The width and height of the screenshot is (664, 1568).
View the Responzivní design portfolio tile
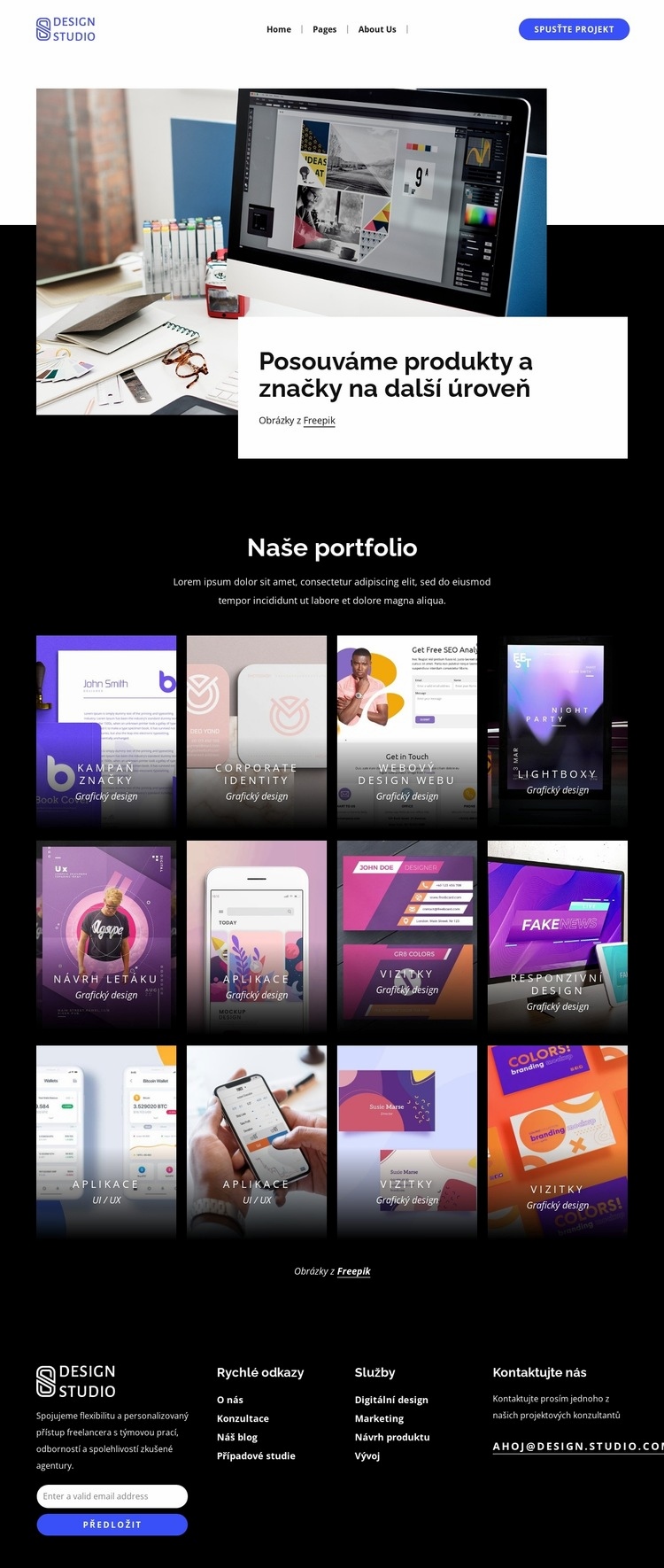click(558, 936)
